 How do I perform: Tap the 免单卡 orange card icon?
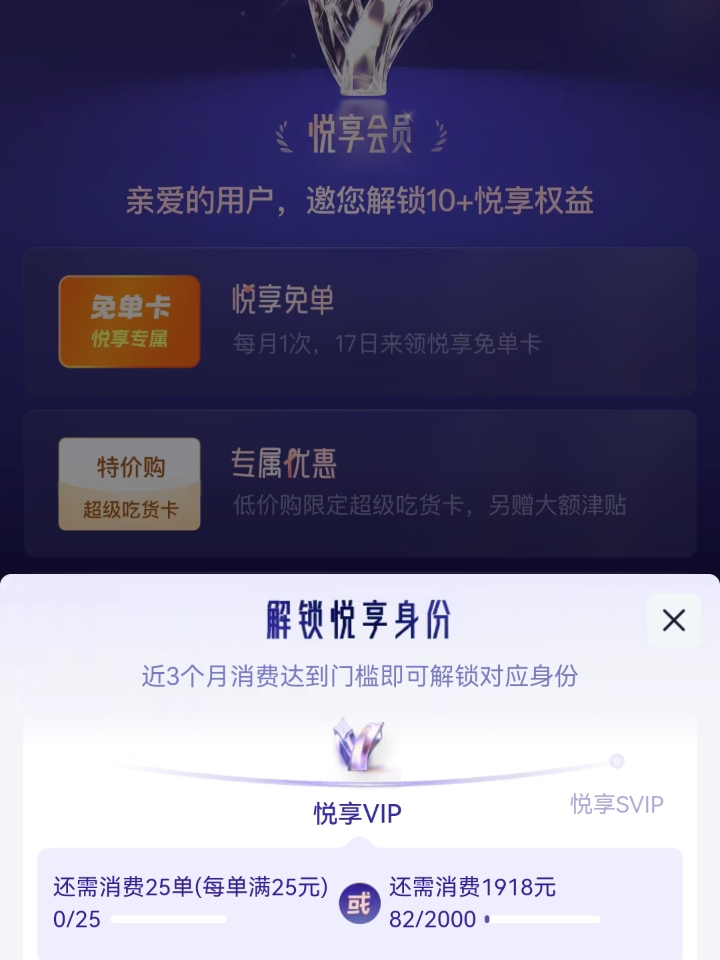coord(129,320)
